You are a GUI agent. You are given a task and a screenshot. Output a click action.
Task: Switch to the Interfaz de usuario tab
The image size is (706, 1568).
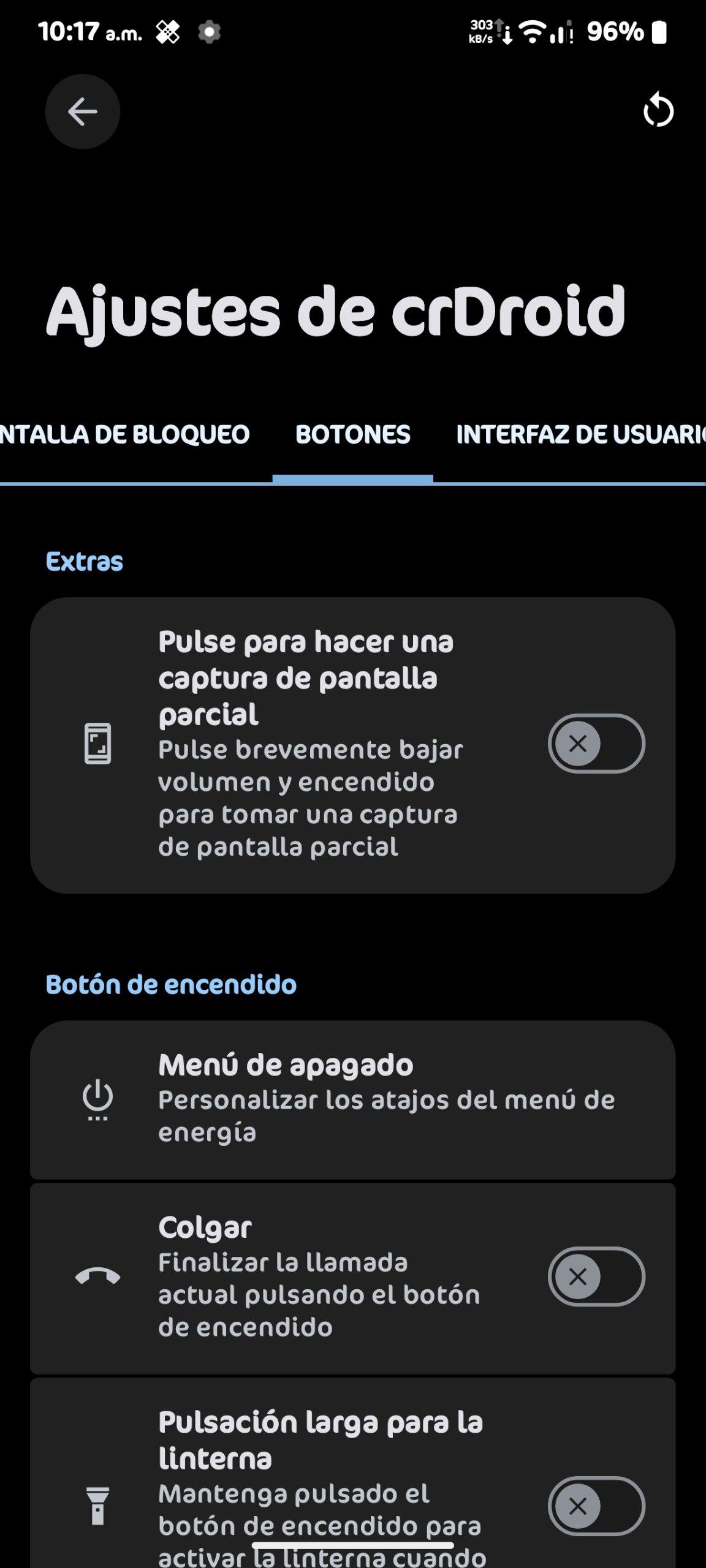[579, 434]
